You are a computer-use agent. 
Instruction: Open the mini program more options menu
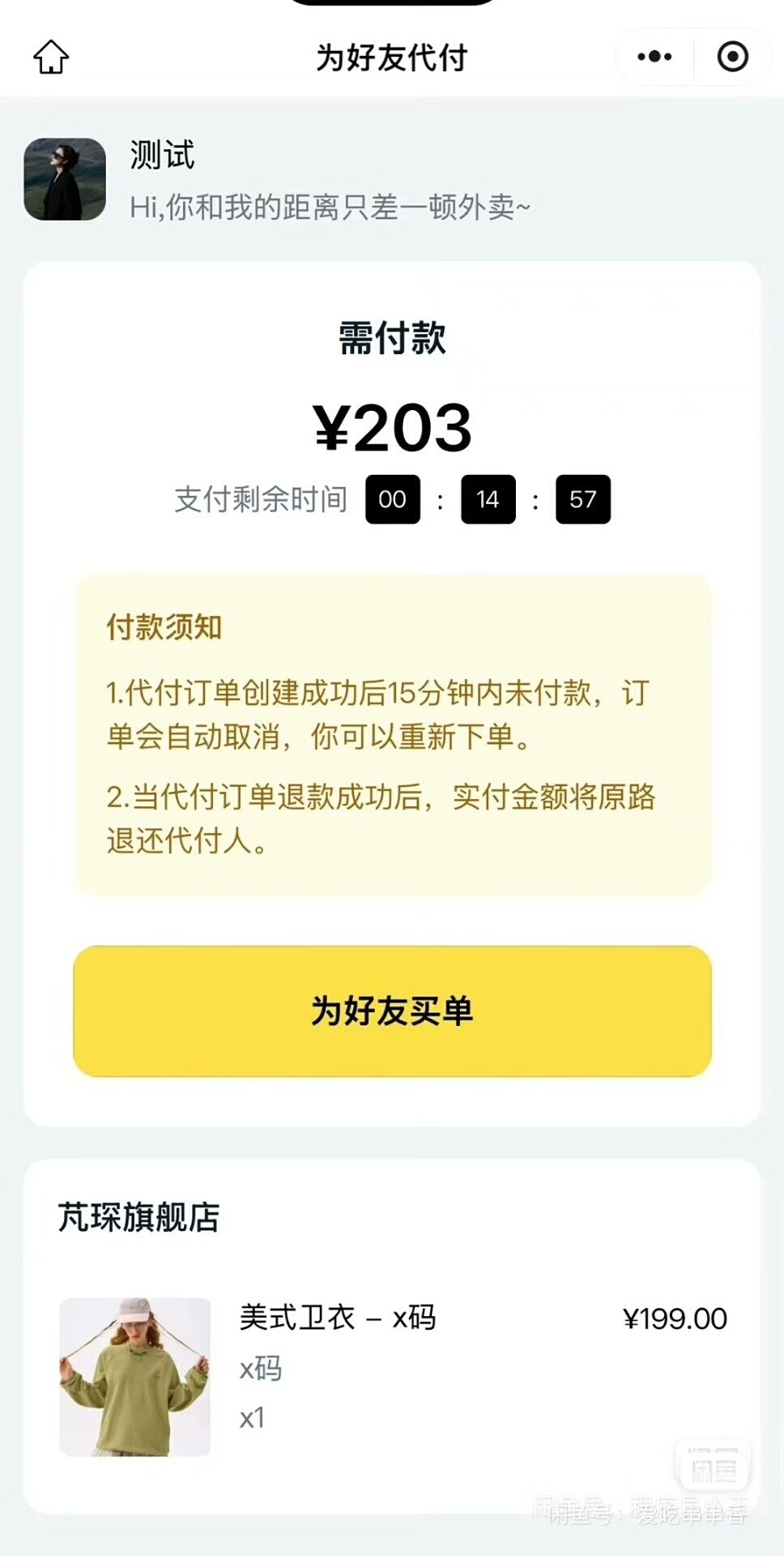pyautogui.click(x=654, y=57)
